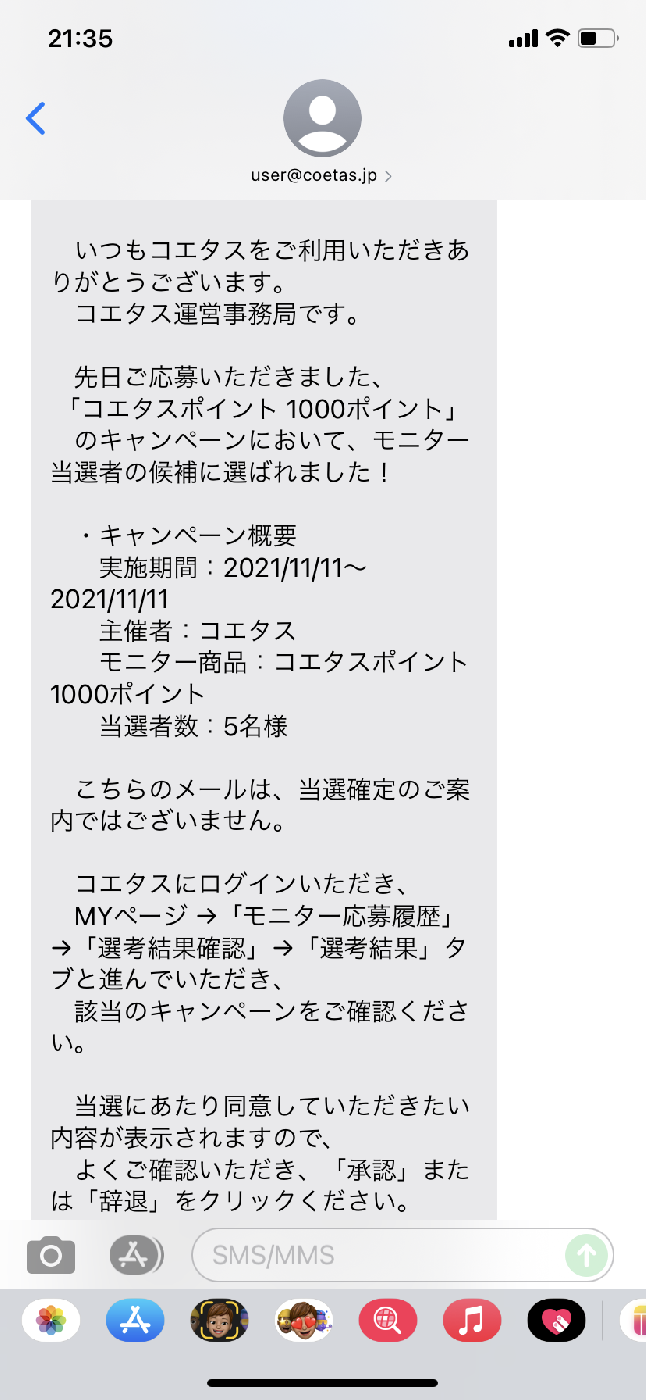Image resolution: width=646 pixels, height=1400 pixels.
Task: Open Memoji stickers with heart eyes
Action: click(x=303, y=1322)
